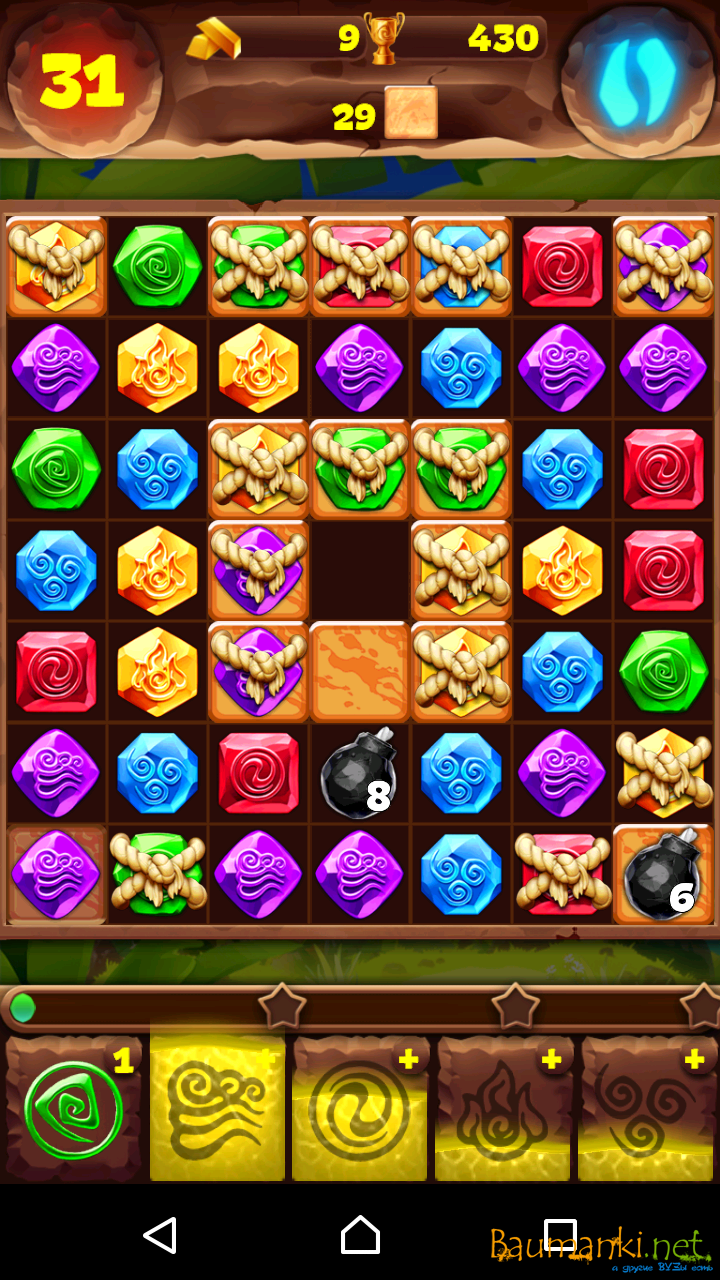Image resolution: width=720 pixels, height=1280 pixels.
Task: Activate the green swirl booster
Action: click(73, 1110)
